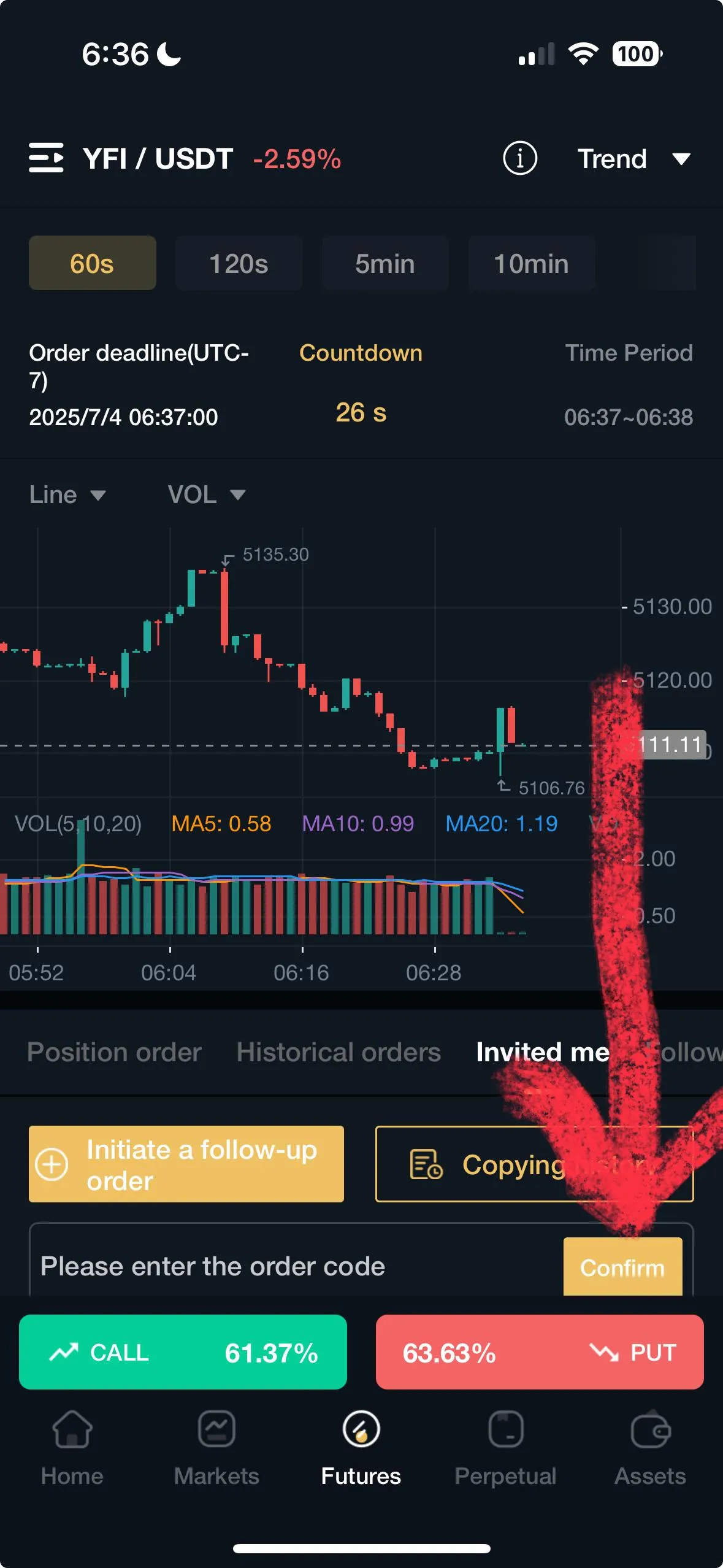The image size is (723, 1568).
Task: View the Historical orders tab
Action: (339, 1052)
